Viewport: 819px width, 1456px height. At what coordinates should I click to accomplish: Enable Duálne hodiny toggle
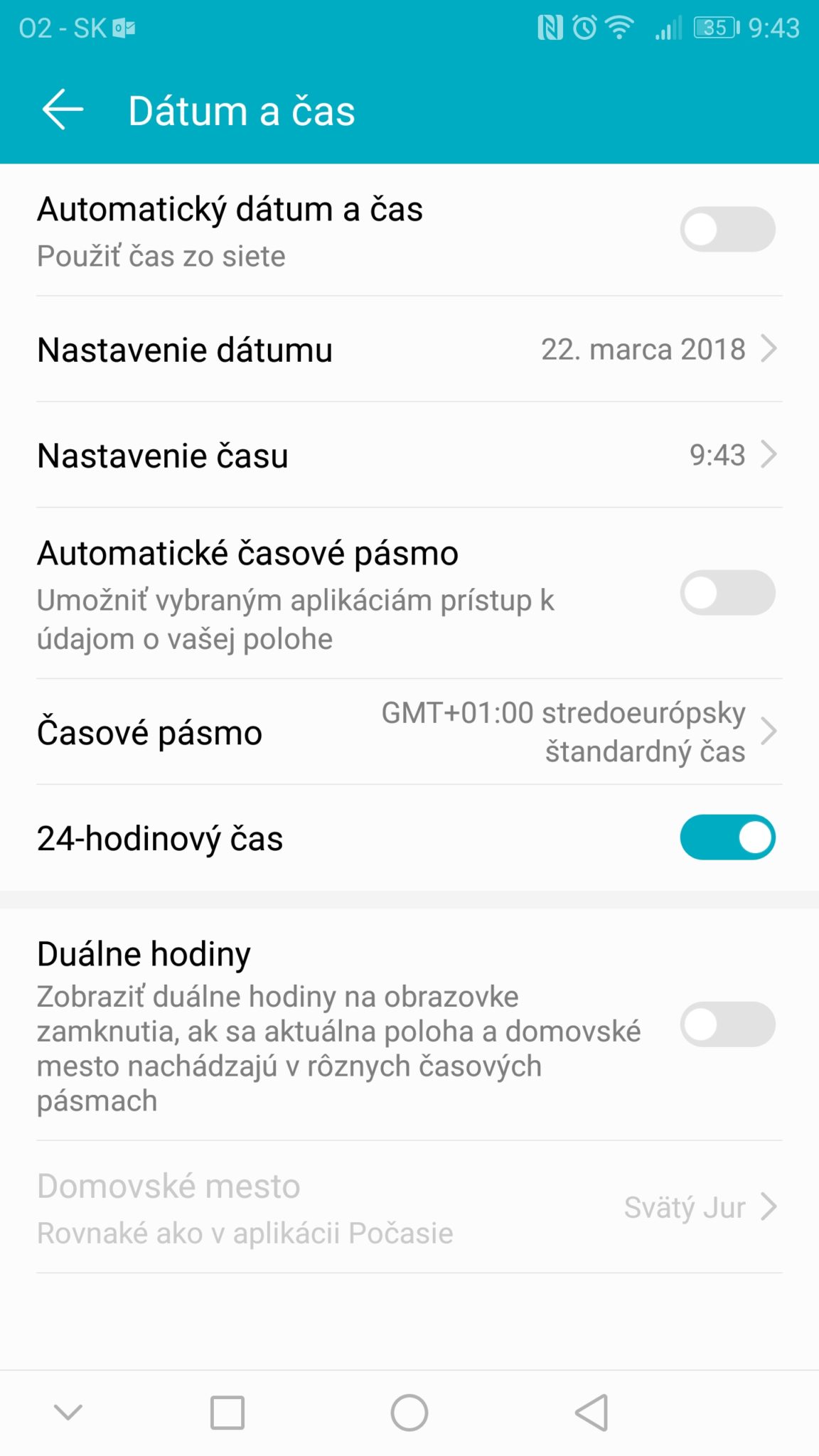pyautogui.click(x=727, y=1024)
